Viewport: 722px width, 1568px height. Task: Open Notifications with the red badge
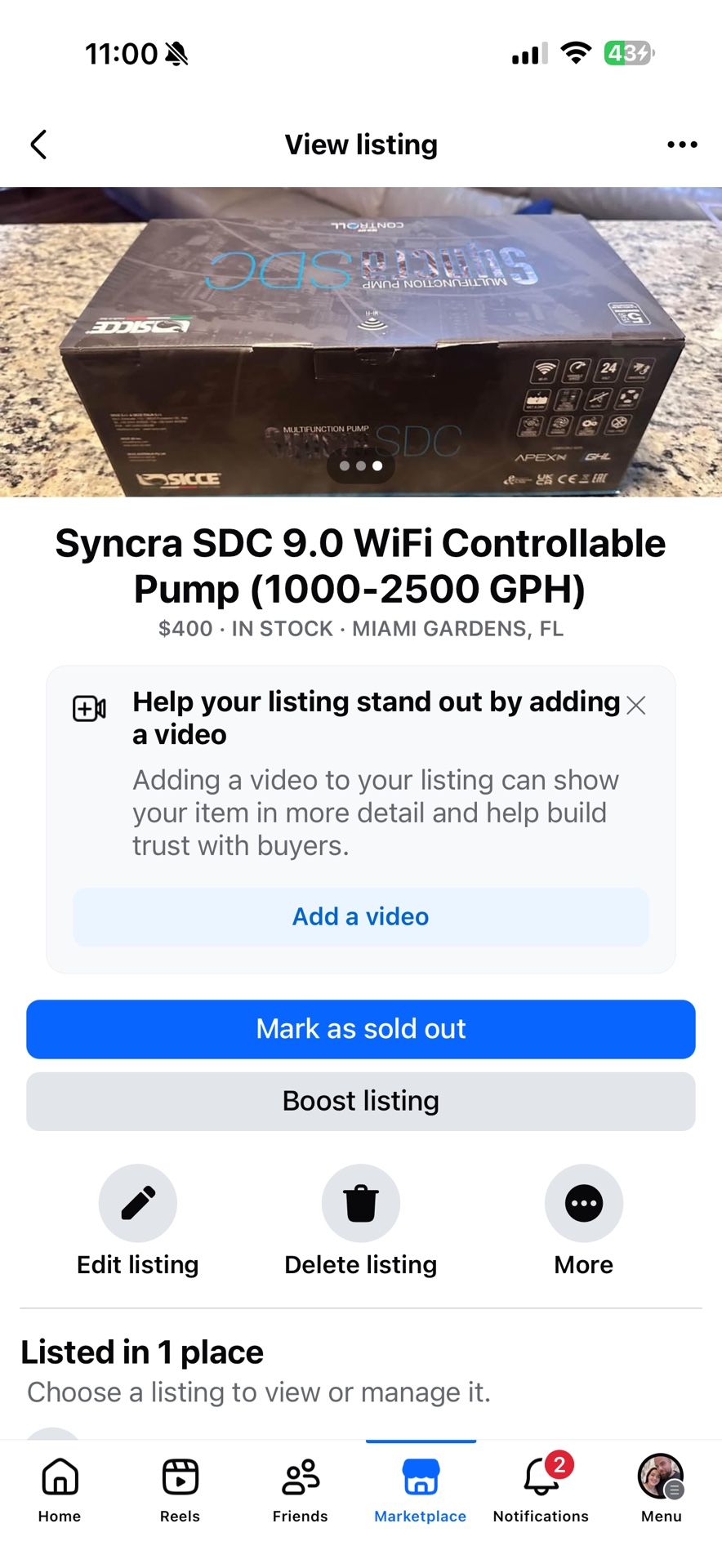540,1477
